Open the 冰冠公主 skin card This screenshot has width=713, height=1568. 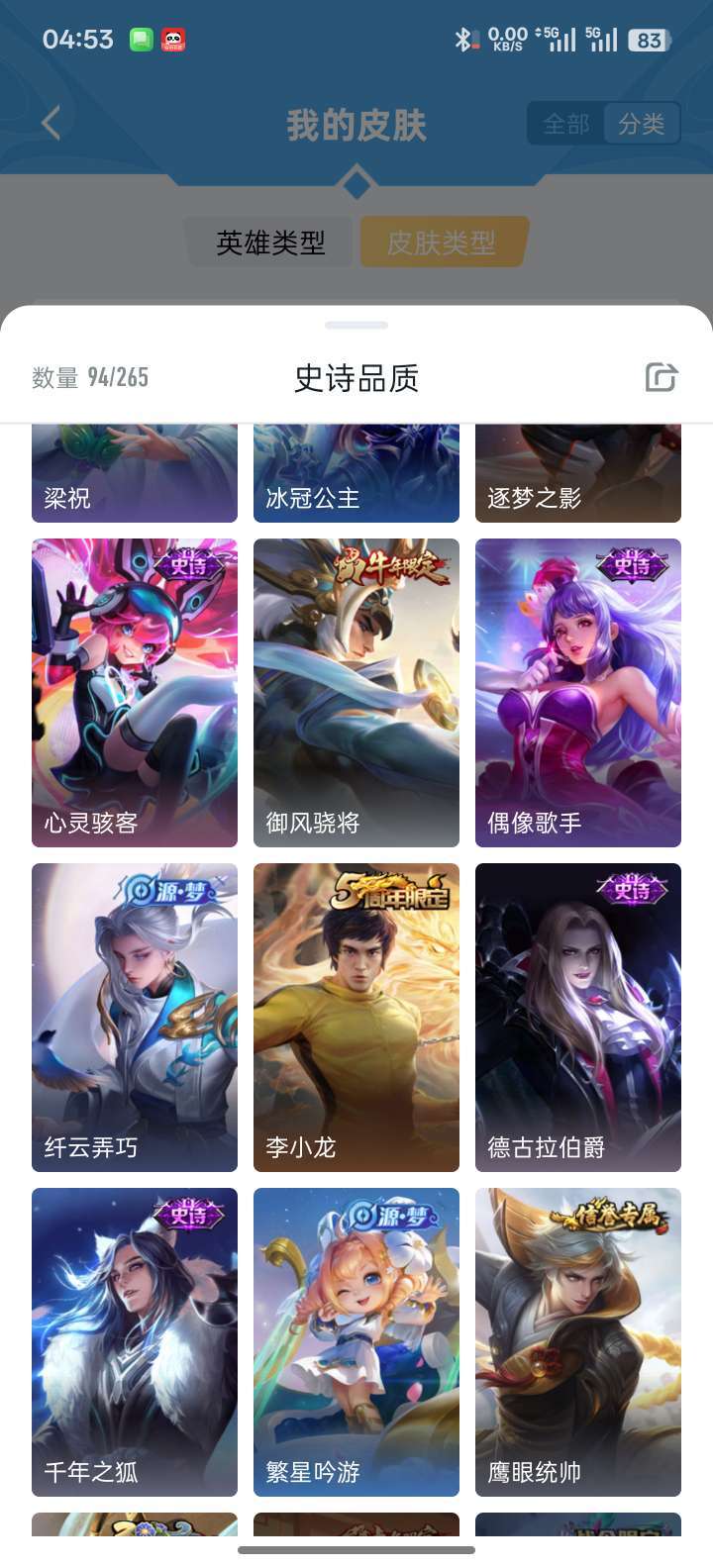tap(356, 475)
